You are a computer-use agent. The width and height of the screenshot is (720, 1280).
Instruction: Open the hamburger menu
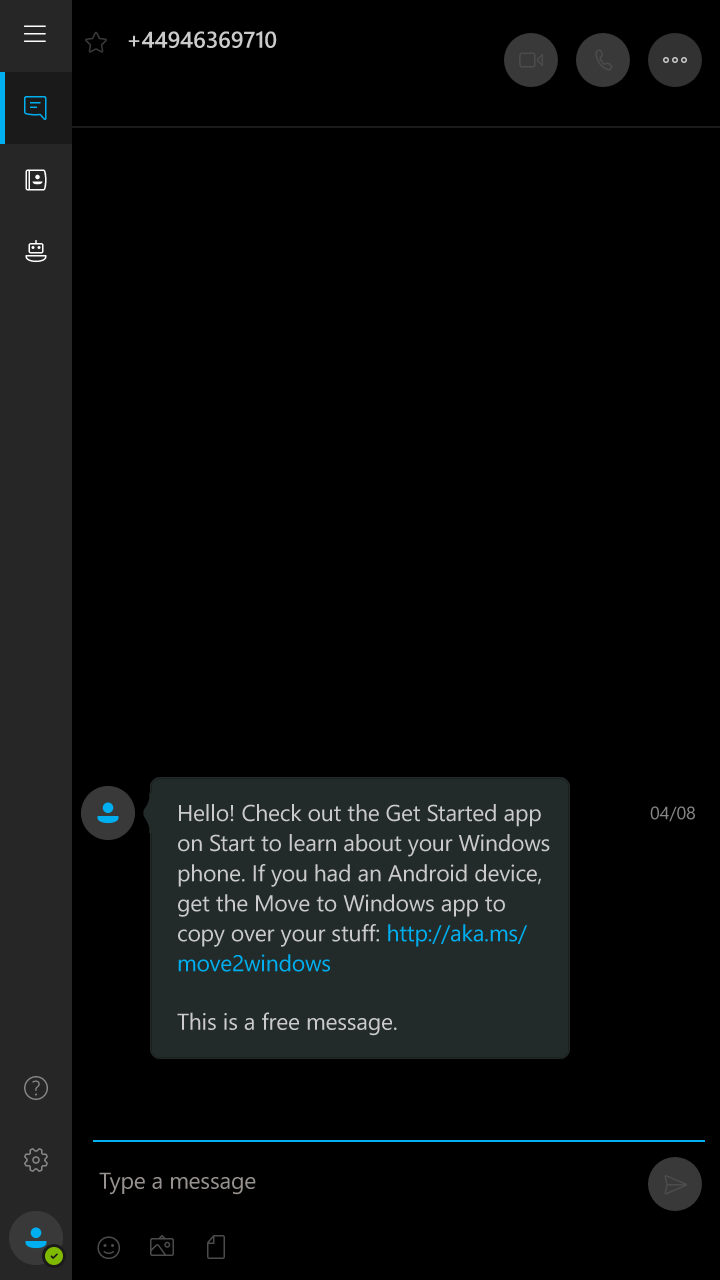[35, 34]
